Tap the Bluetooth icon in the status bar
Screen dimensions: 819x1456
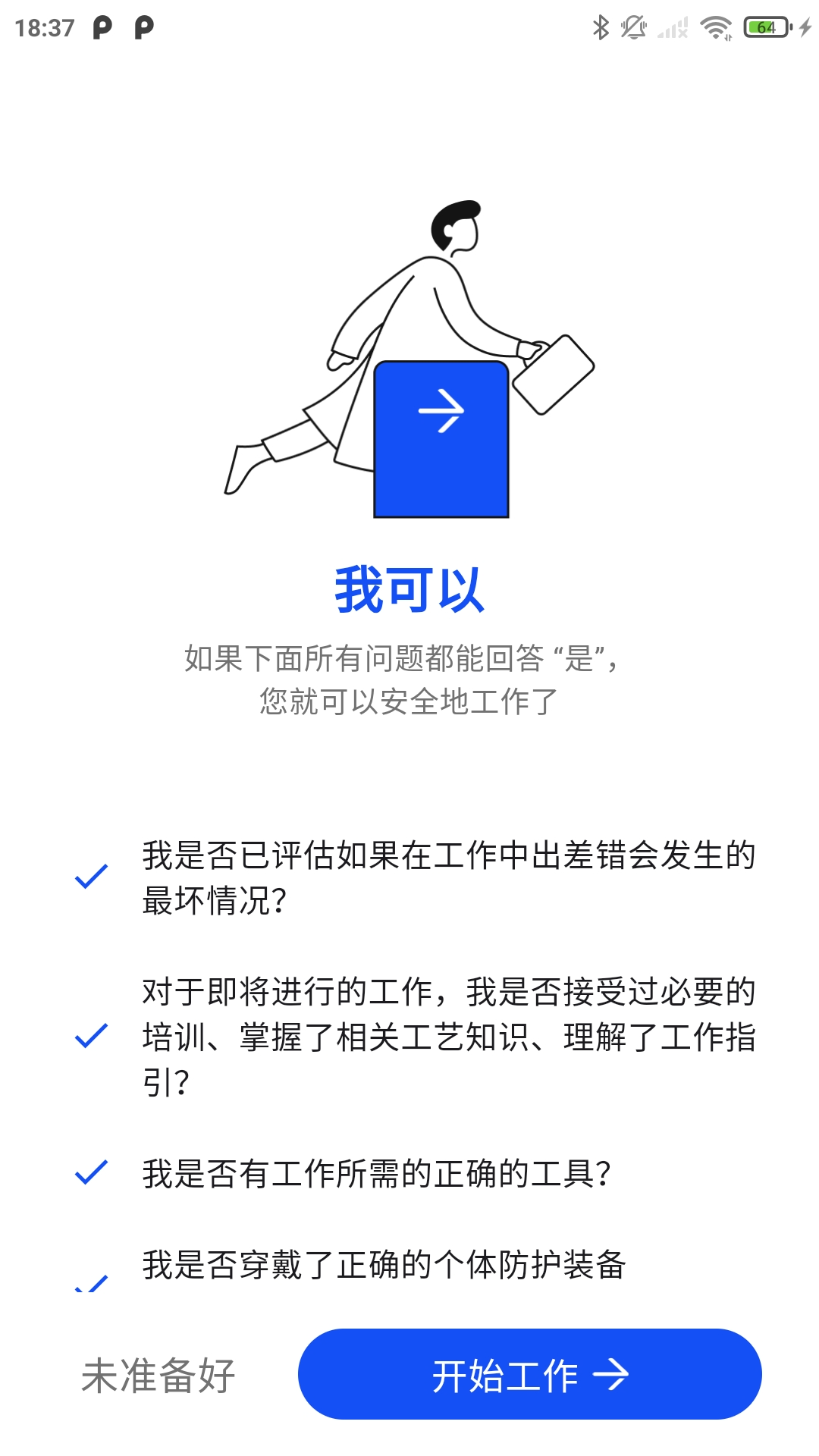tap(600, 27)
